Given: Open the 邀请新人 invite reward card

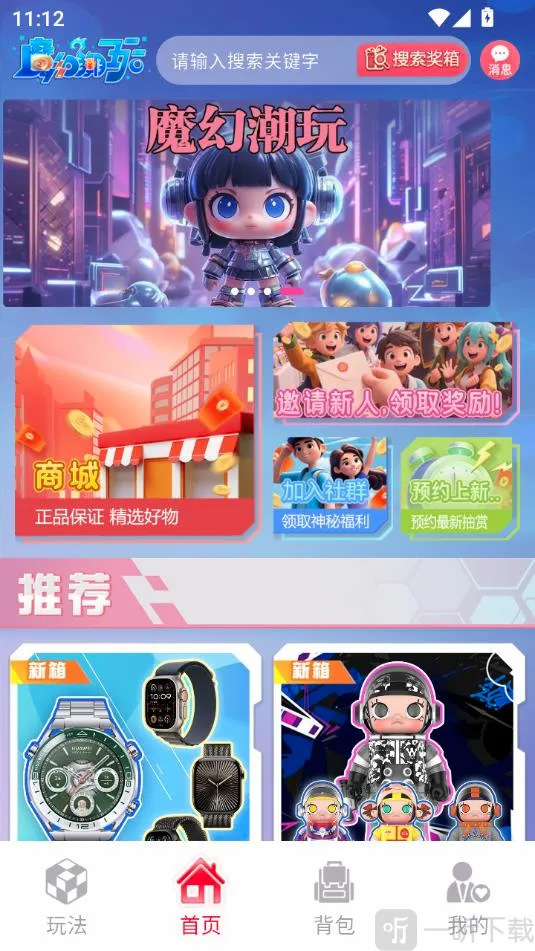Looking at the screenshot, I should 393,371.
